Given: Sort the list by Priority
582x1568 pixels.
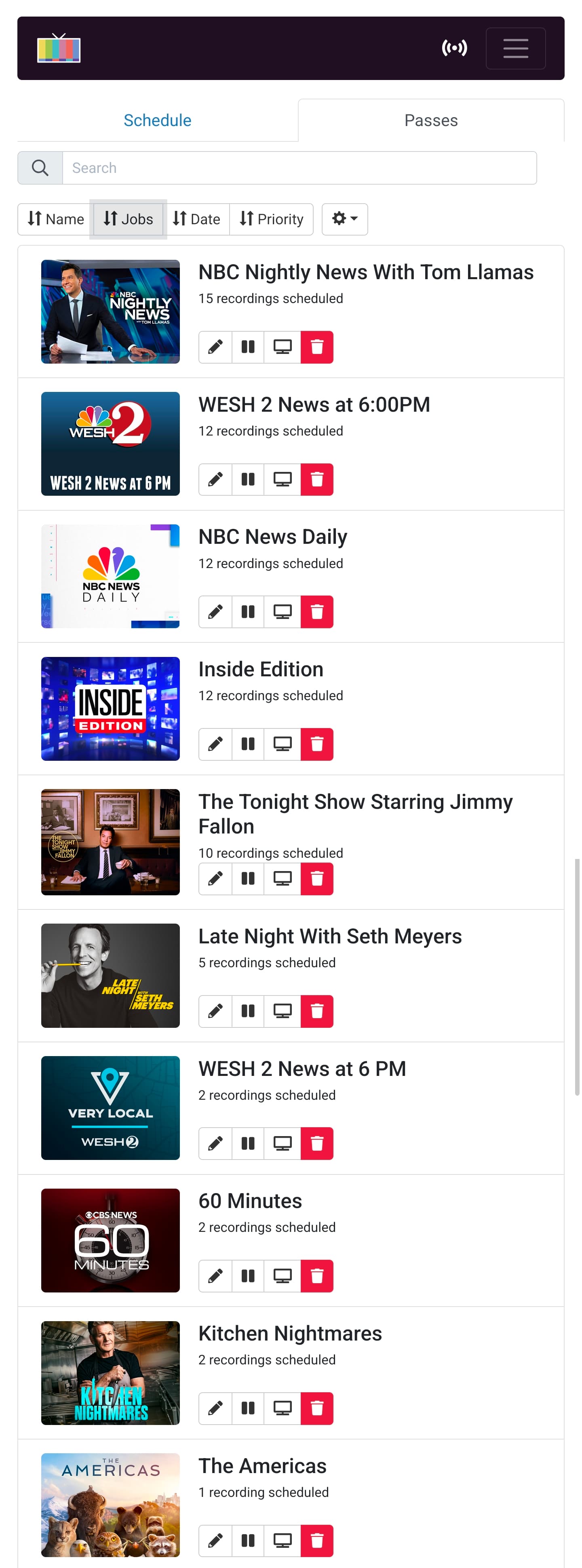Looking at the screenshot, I should (271, 219).
